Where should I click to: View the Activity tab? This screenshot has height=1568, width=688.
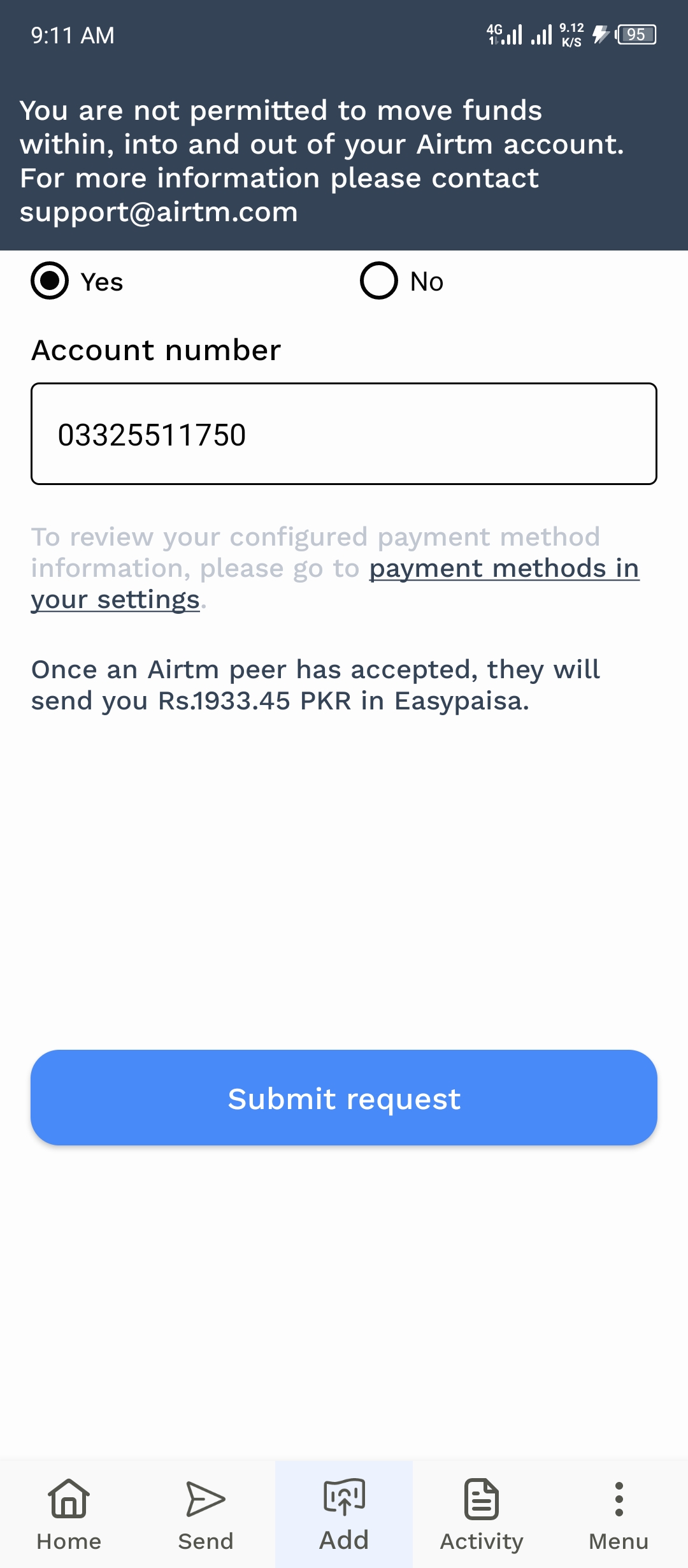pyautogui.click(x=482, y=1514)
